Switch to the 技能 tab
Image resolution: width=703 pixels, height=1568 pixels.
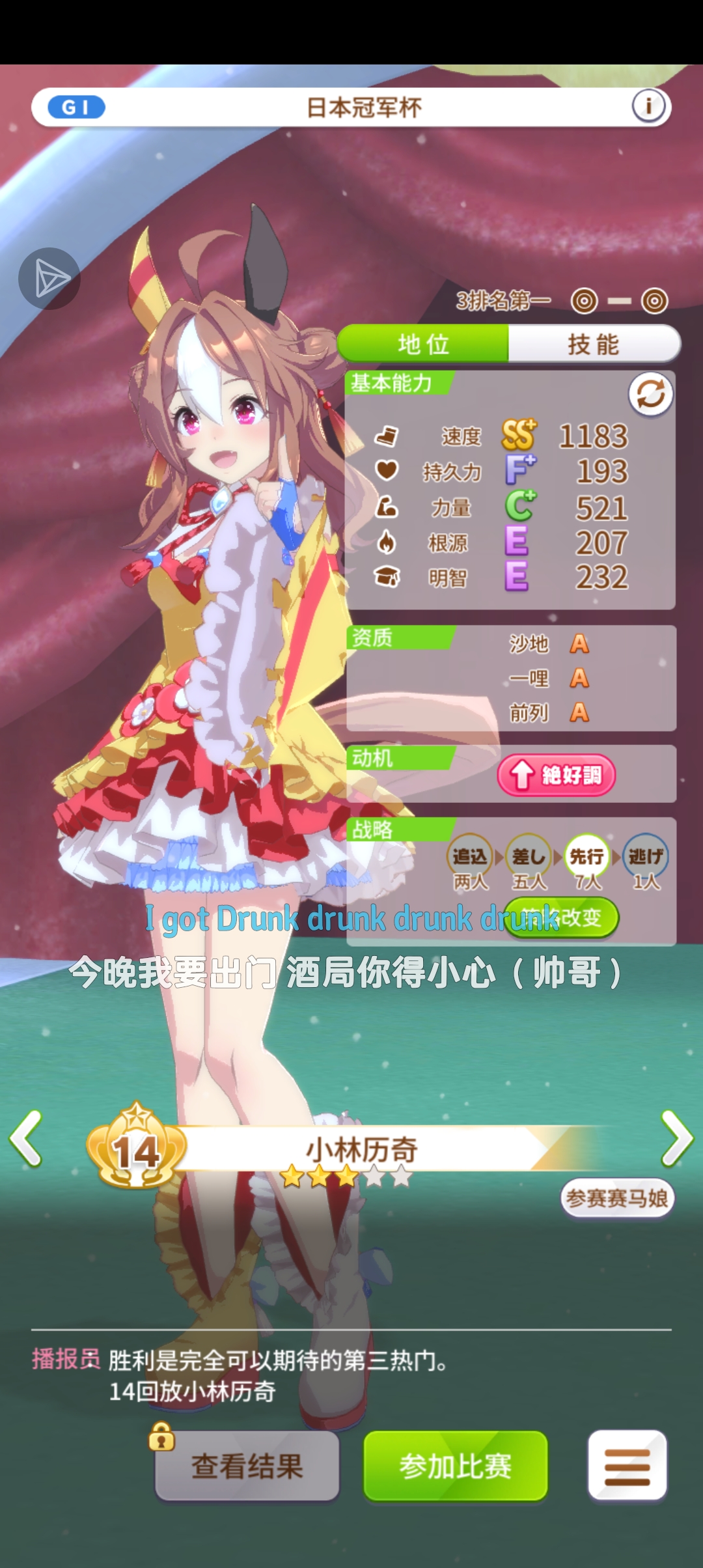point(593,344)
